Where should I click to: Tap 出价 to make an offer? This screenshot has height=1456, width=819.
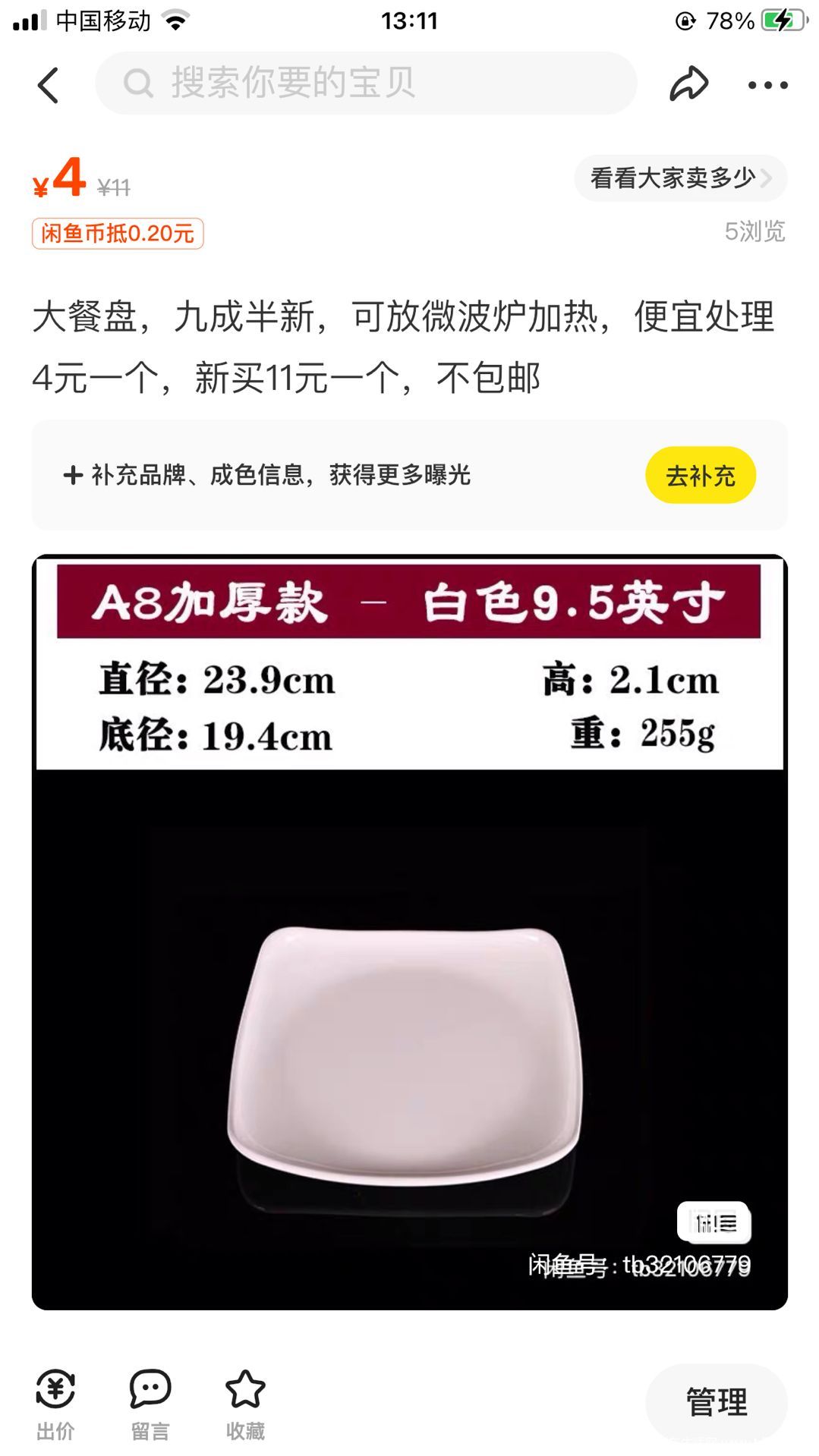[55, 1404]
